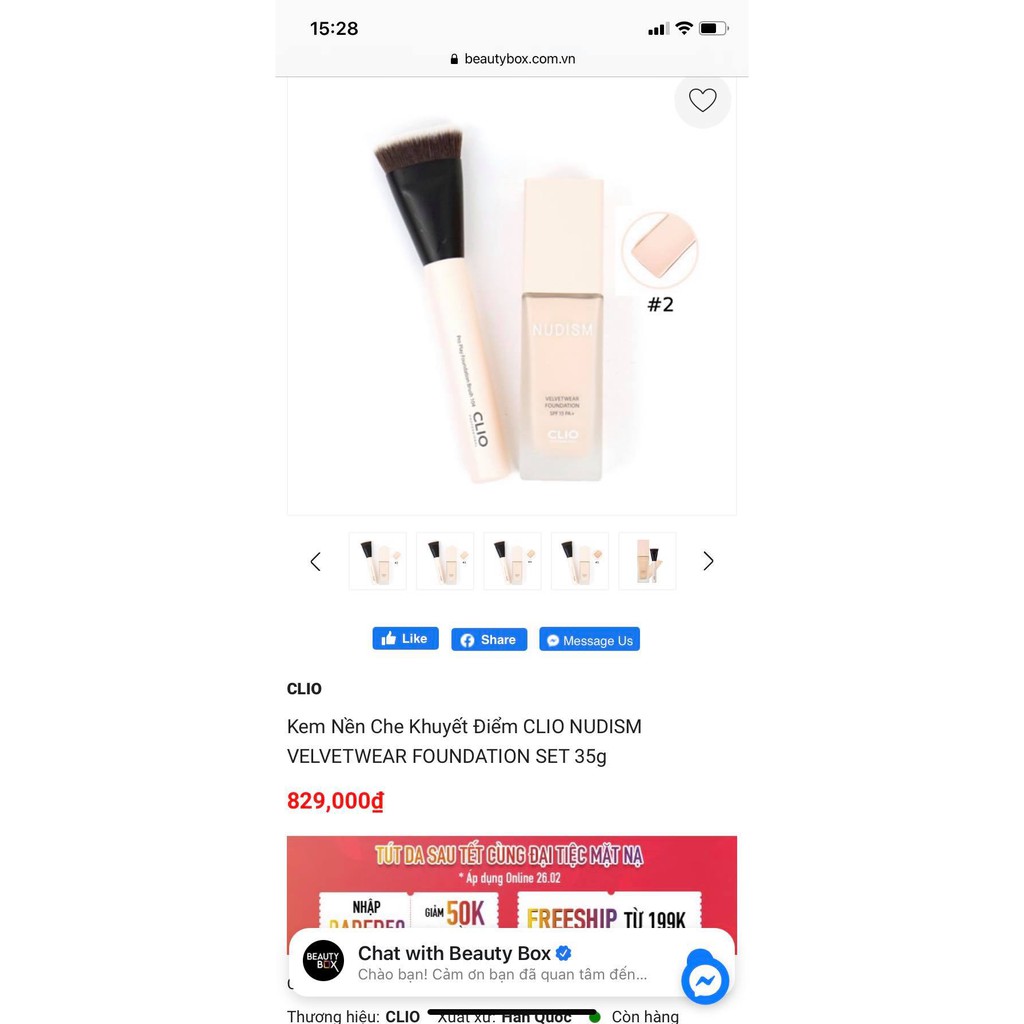Open Chat with Beauty Box popup
The width and height of the screenshot is (1024, 1024).
click(x=480, y=962)
